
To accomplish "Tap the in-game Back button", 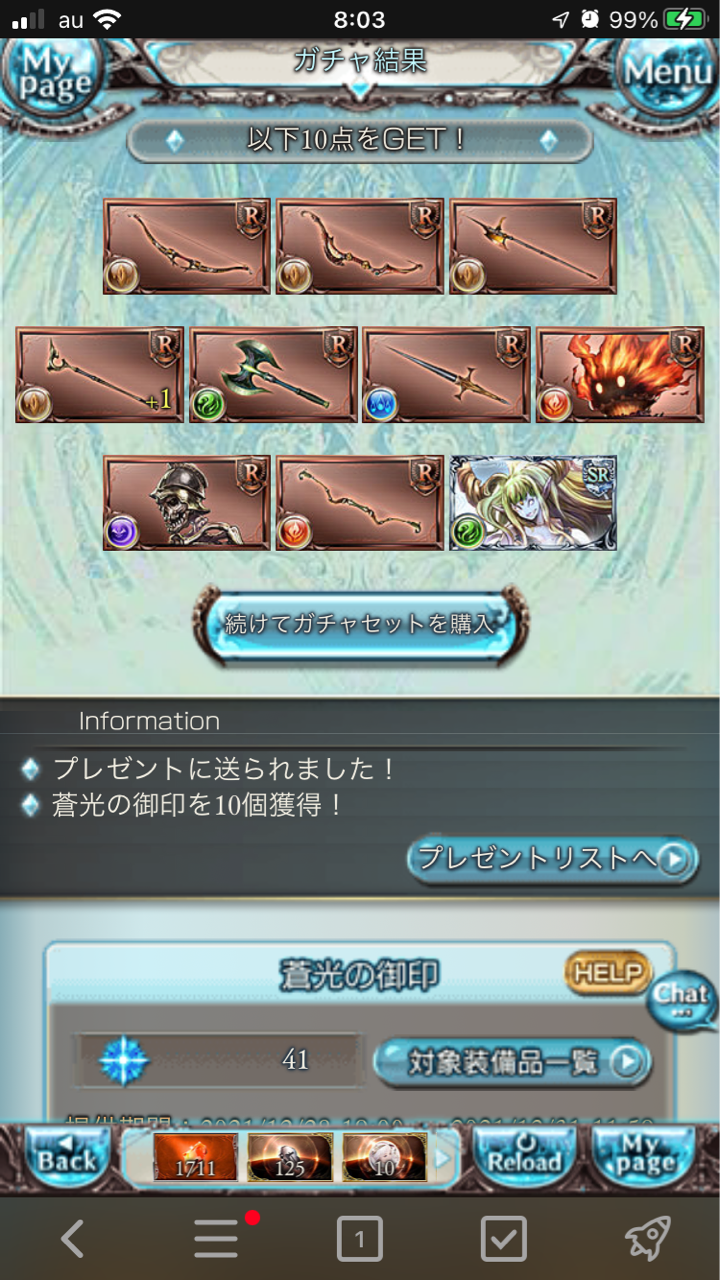I will tap(67, 1160).
